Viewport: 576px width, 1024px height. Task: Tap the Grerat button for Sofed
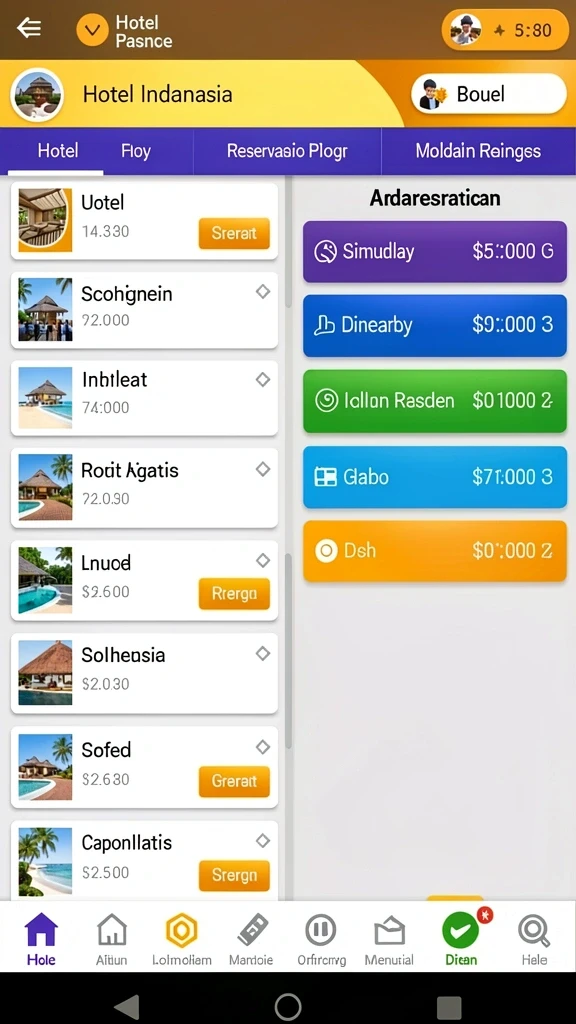tap(234, 781)
